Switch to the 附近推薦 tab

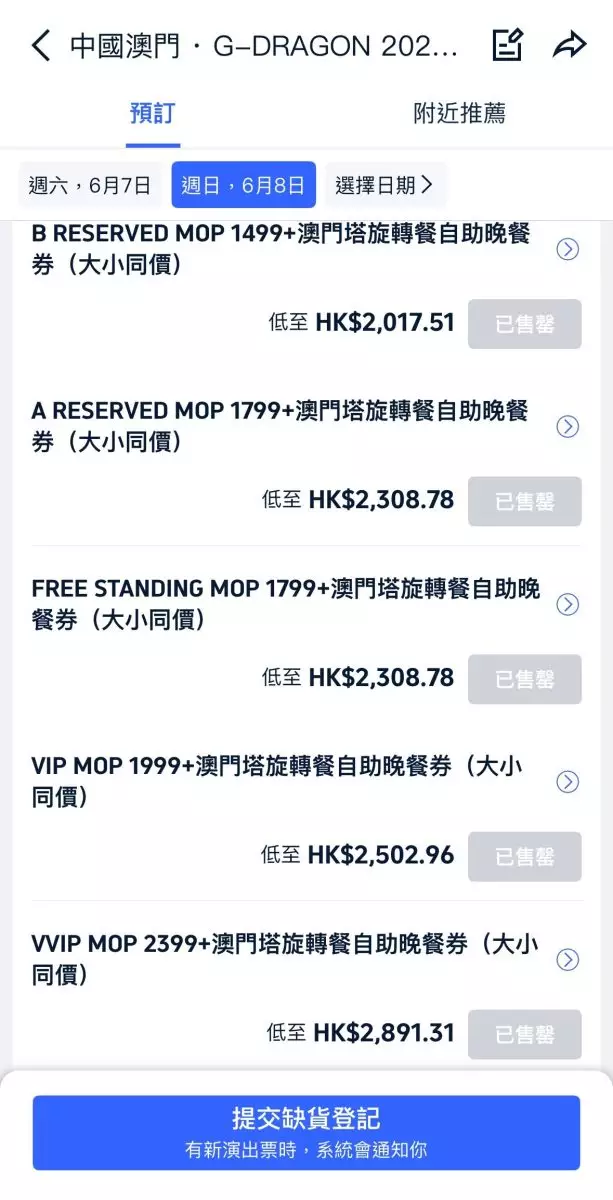pyautogui.click(x=459, y=113)
